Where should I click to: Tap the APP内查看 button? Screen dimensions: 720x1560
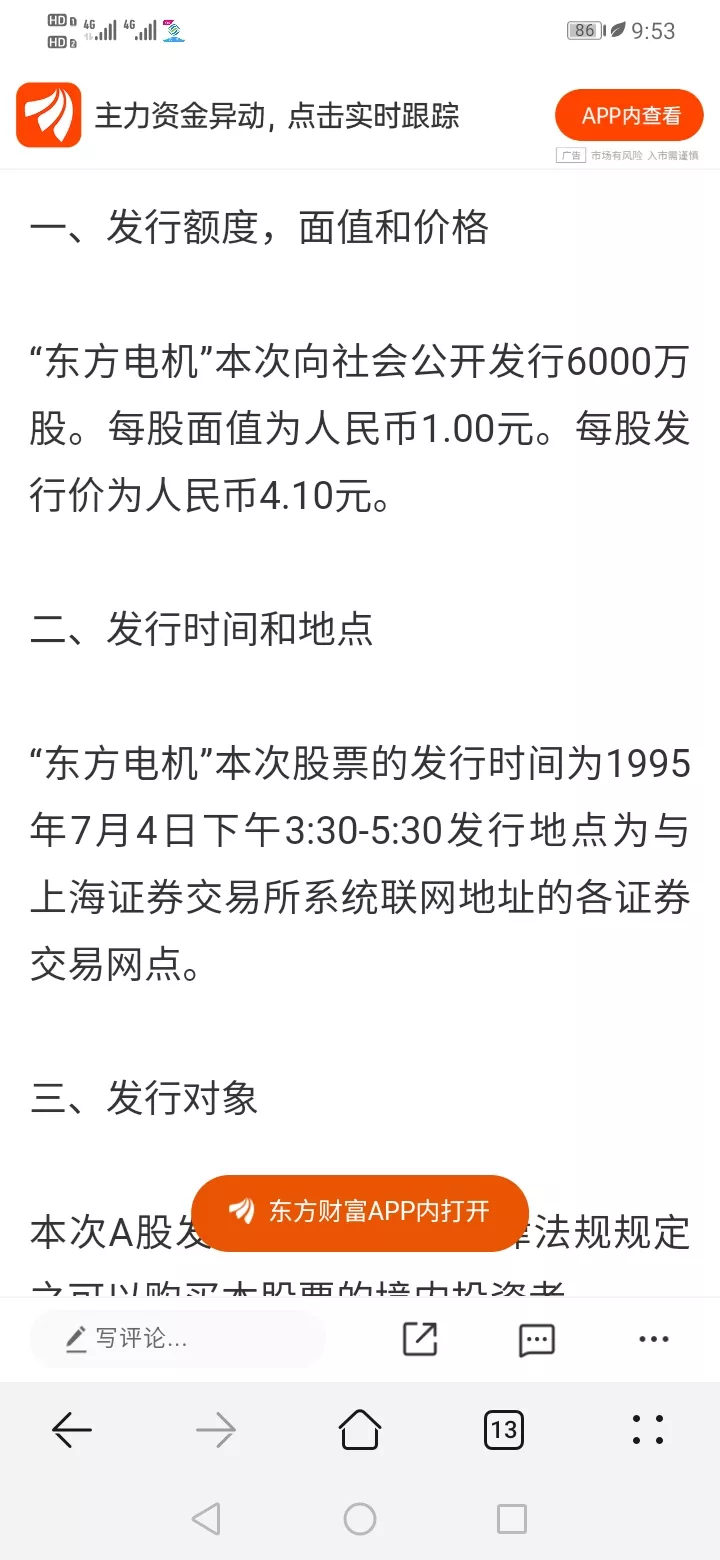pyautogui.click(x=631, y=116)
